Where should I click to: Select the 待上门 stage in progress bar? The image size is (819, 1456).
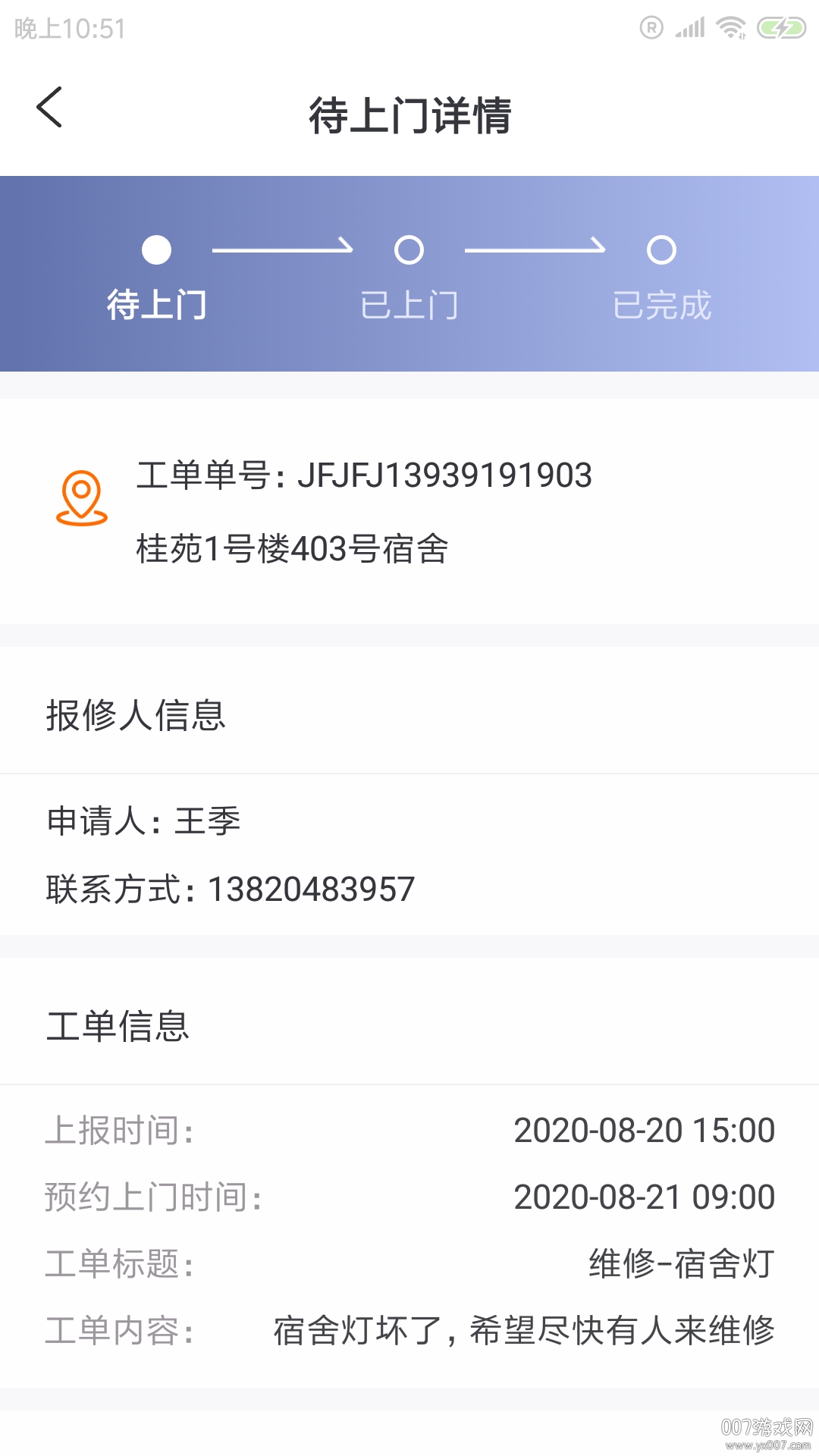click(158, 306)
